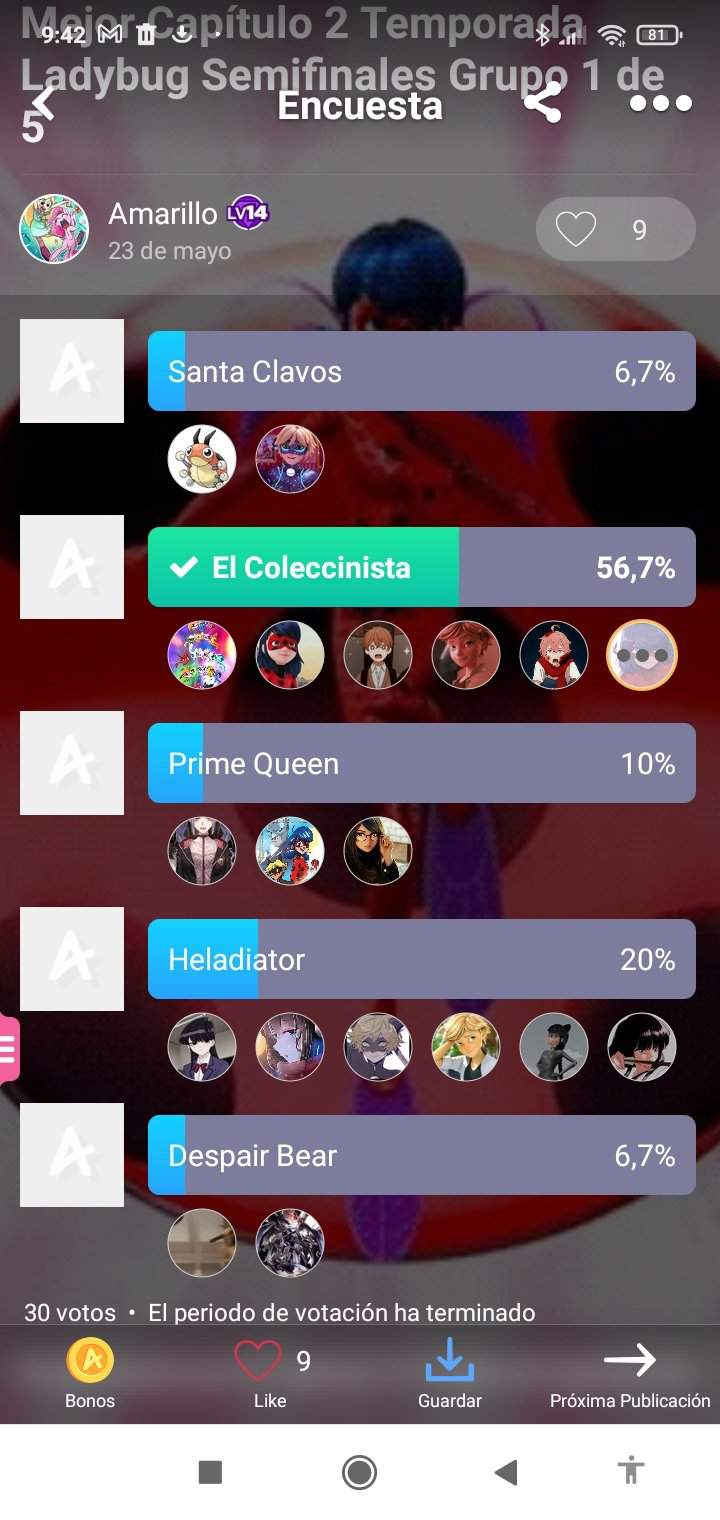
Task: Open the pink side drawer handle
Action: 9,1048
